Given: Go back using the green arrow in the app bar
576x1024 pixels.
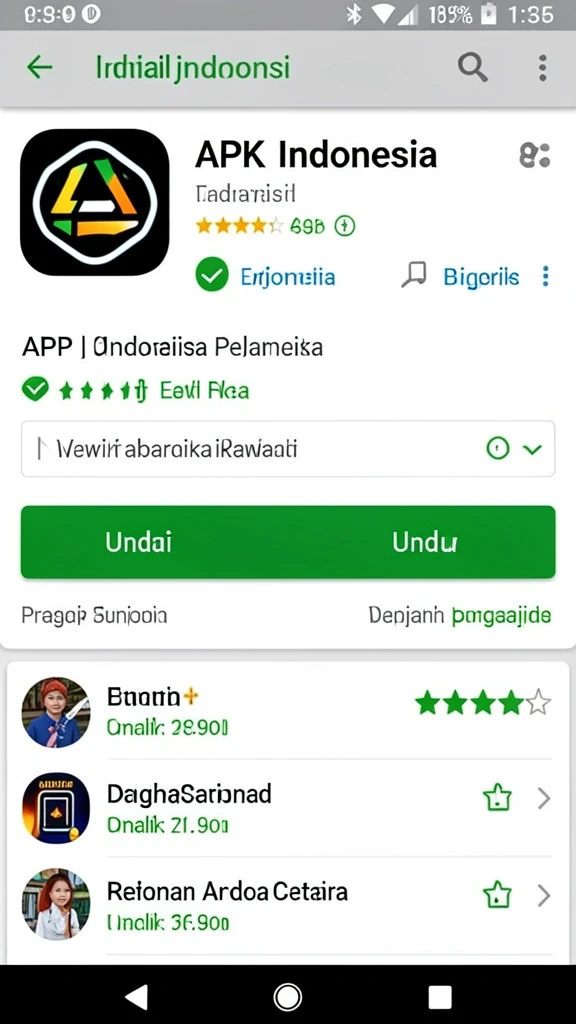Looking at the screenshot, I should [x=39, y=67].
